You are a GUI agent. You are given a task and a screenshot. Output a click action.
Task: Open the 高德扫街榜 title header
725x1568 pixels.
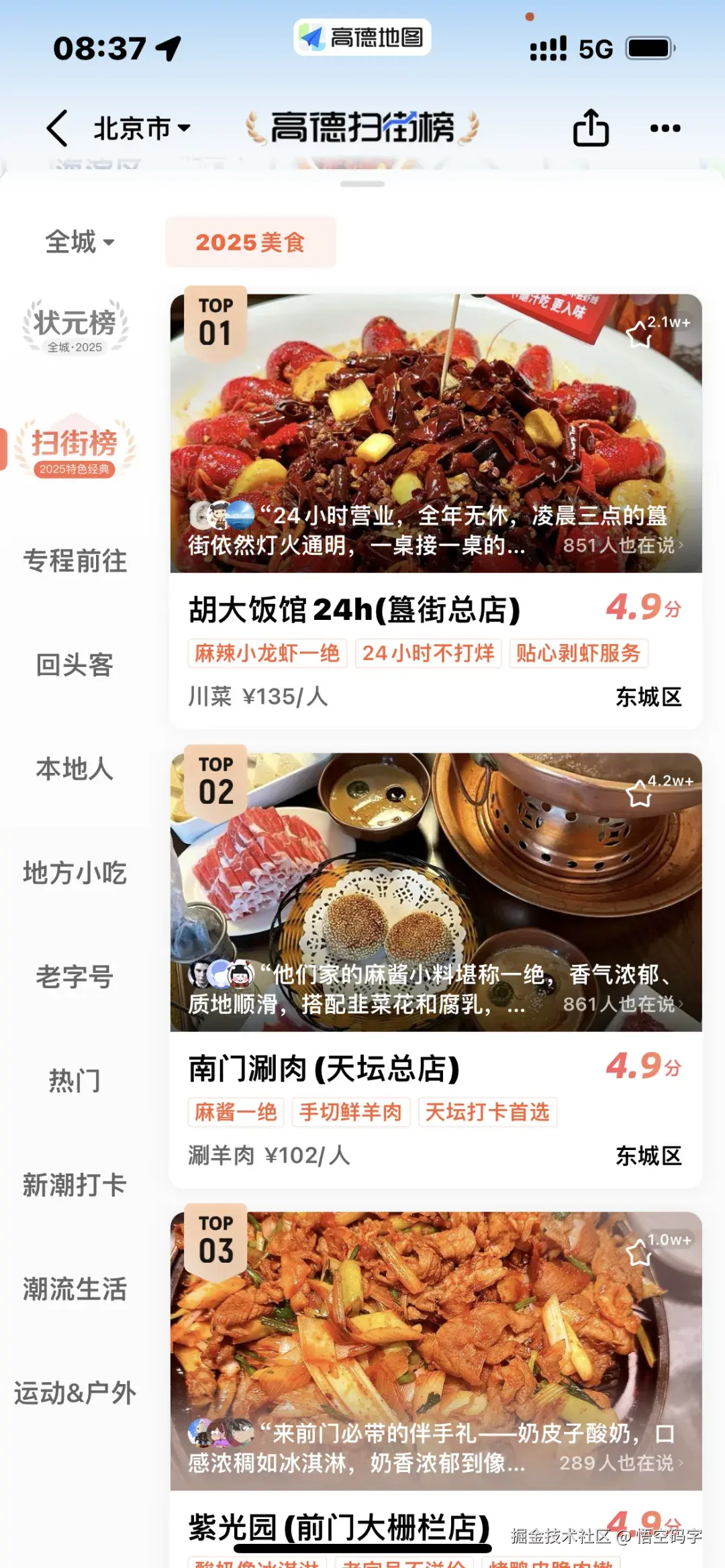tap(362, 125)
